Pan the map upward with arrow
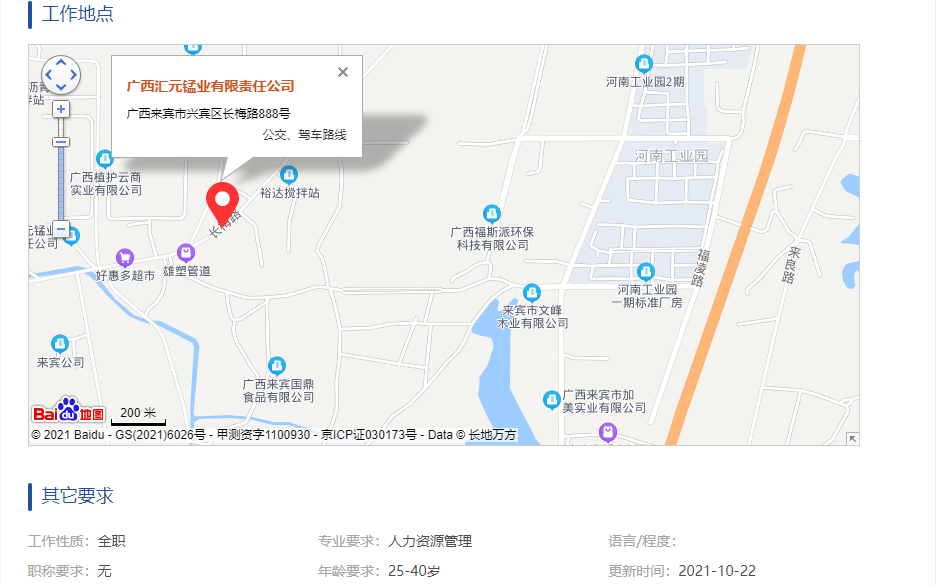This screenshot has height=585, width=938. 61,63
